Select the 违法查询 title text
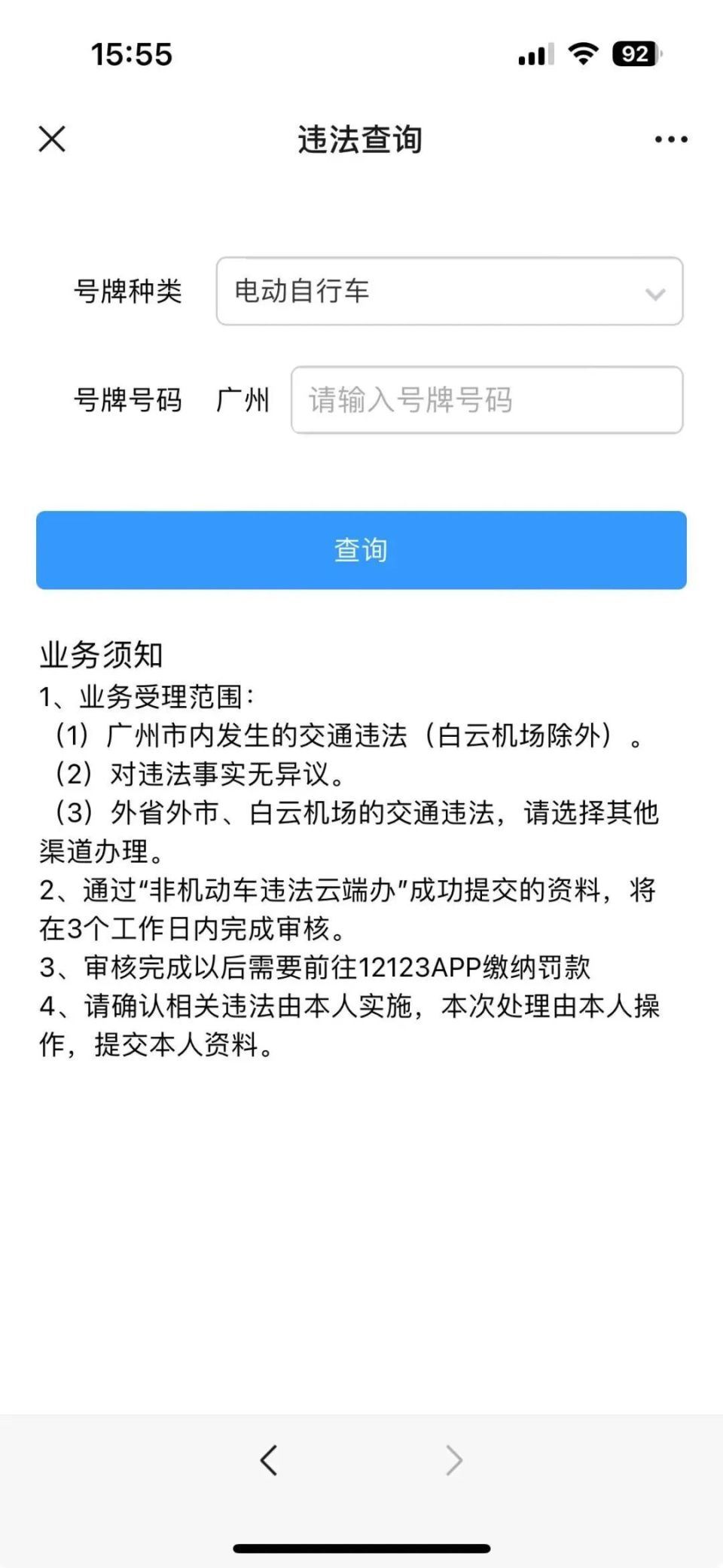The image size is (723, 1568). point(361,139)
